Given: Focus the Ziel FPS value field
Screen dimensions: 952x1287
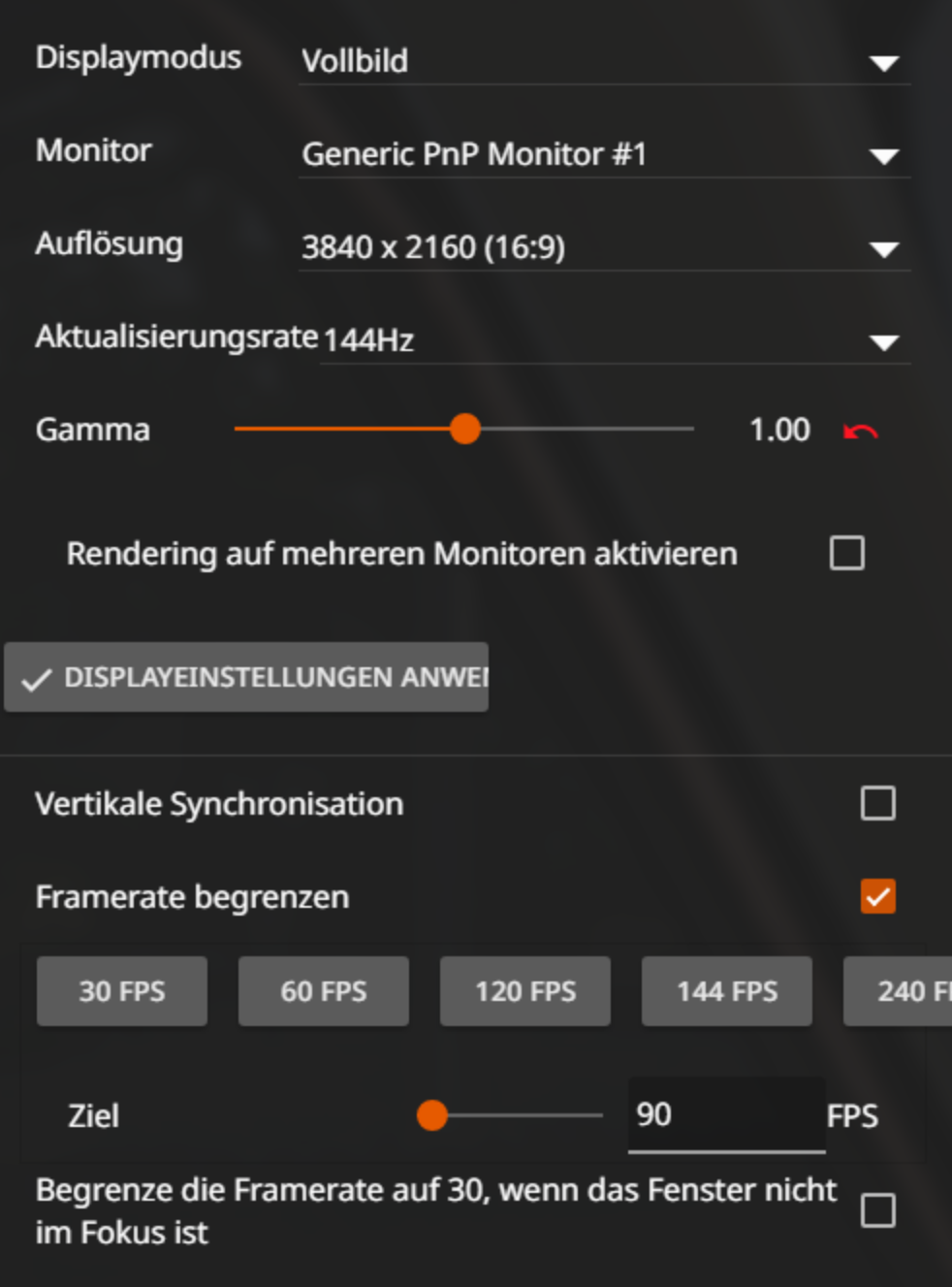Looking at the screenshot, I should click(x=725, y=1115).
